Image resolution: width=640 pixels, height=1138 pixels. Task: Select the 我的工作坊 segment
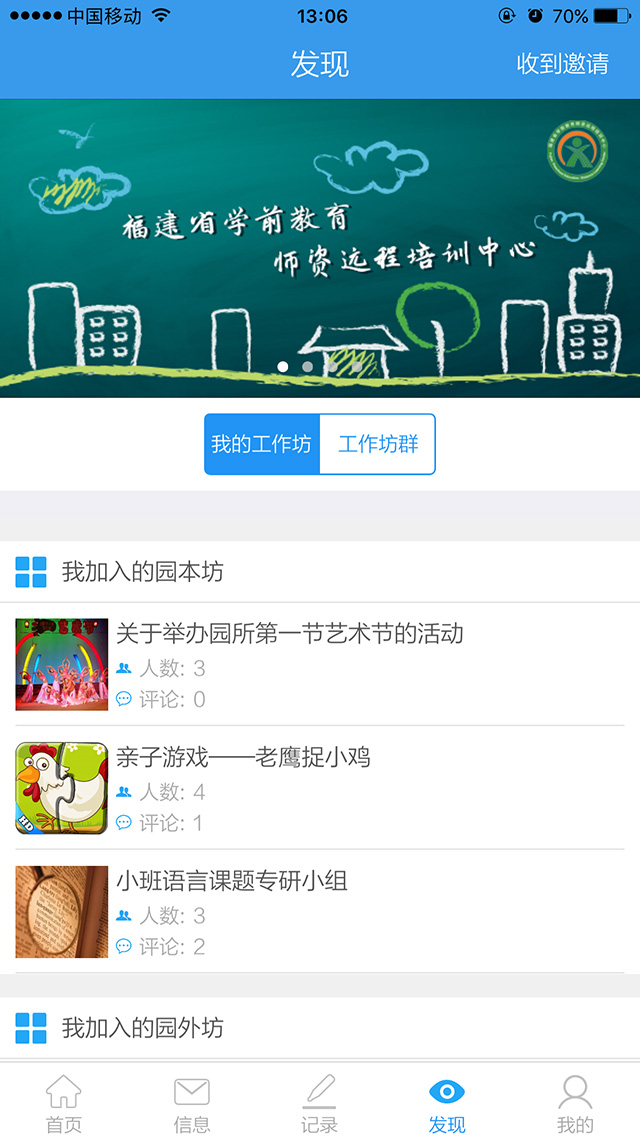click(262, 444)
